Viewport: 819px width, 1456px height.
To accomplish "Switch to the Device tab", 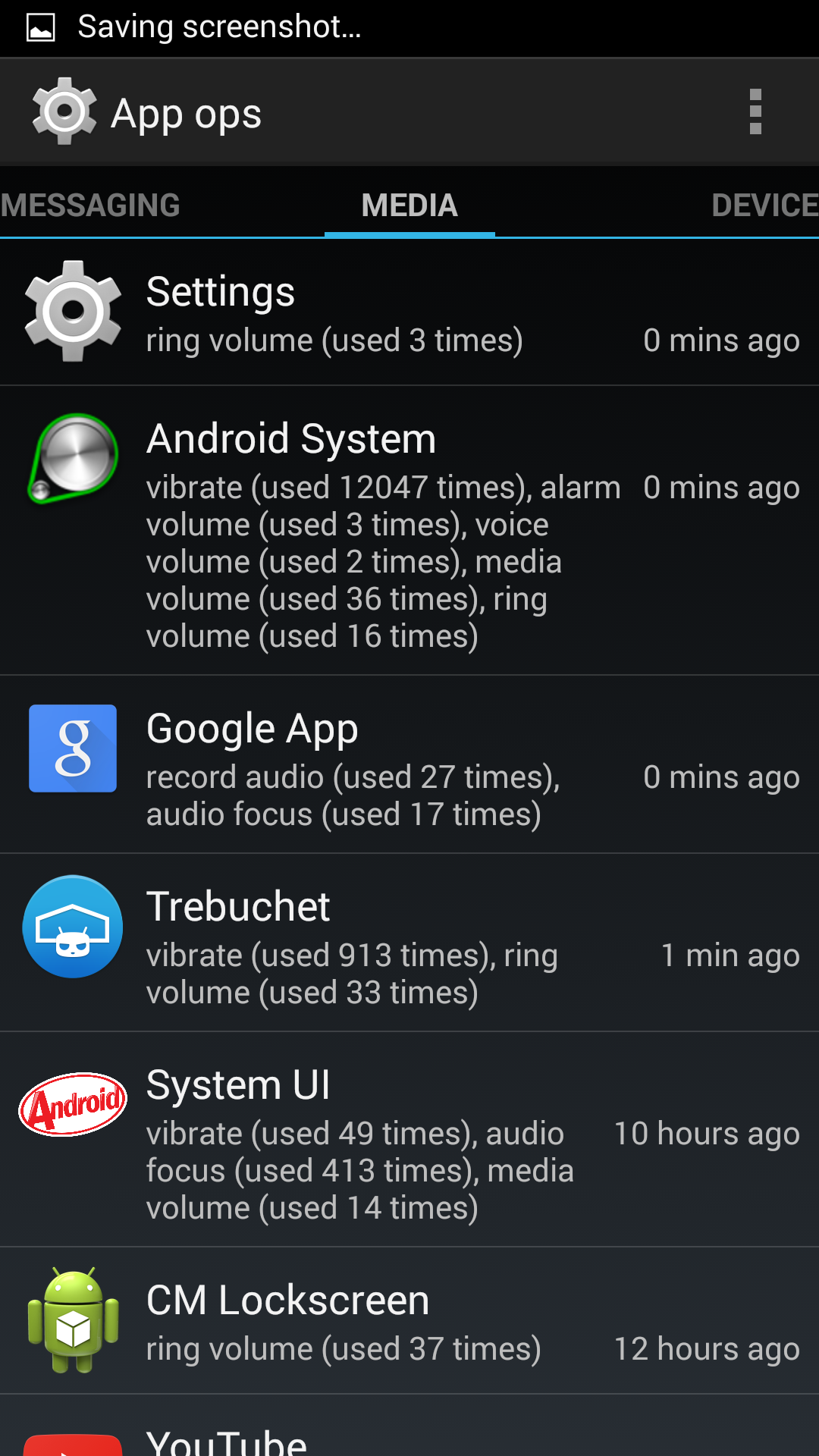I will pyautogui.click(x=763, y=206).
